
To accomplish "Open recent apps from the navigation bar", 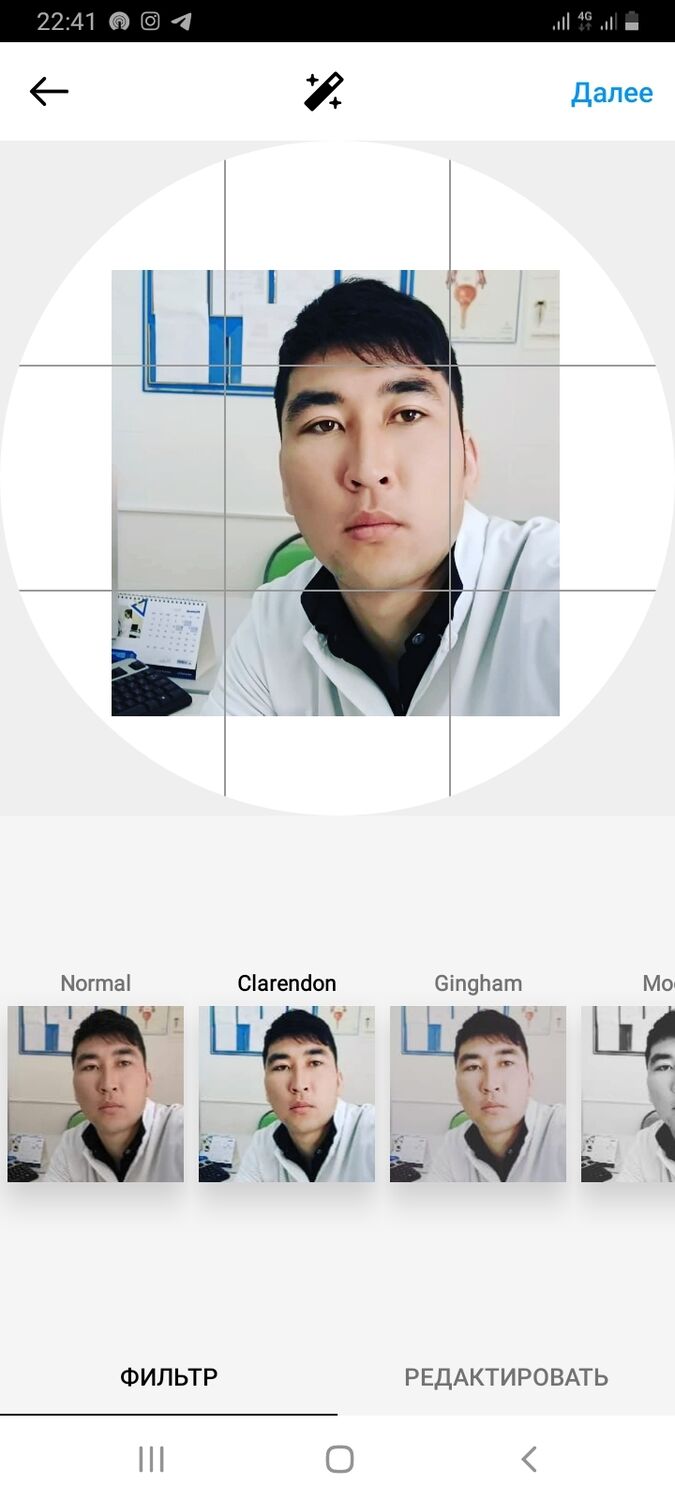I will coord(151,1460).
